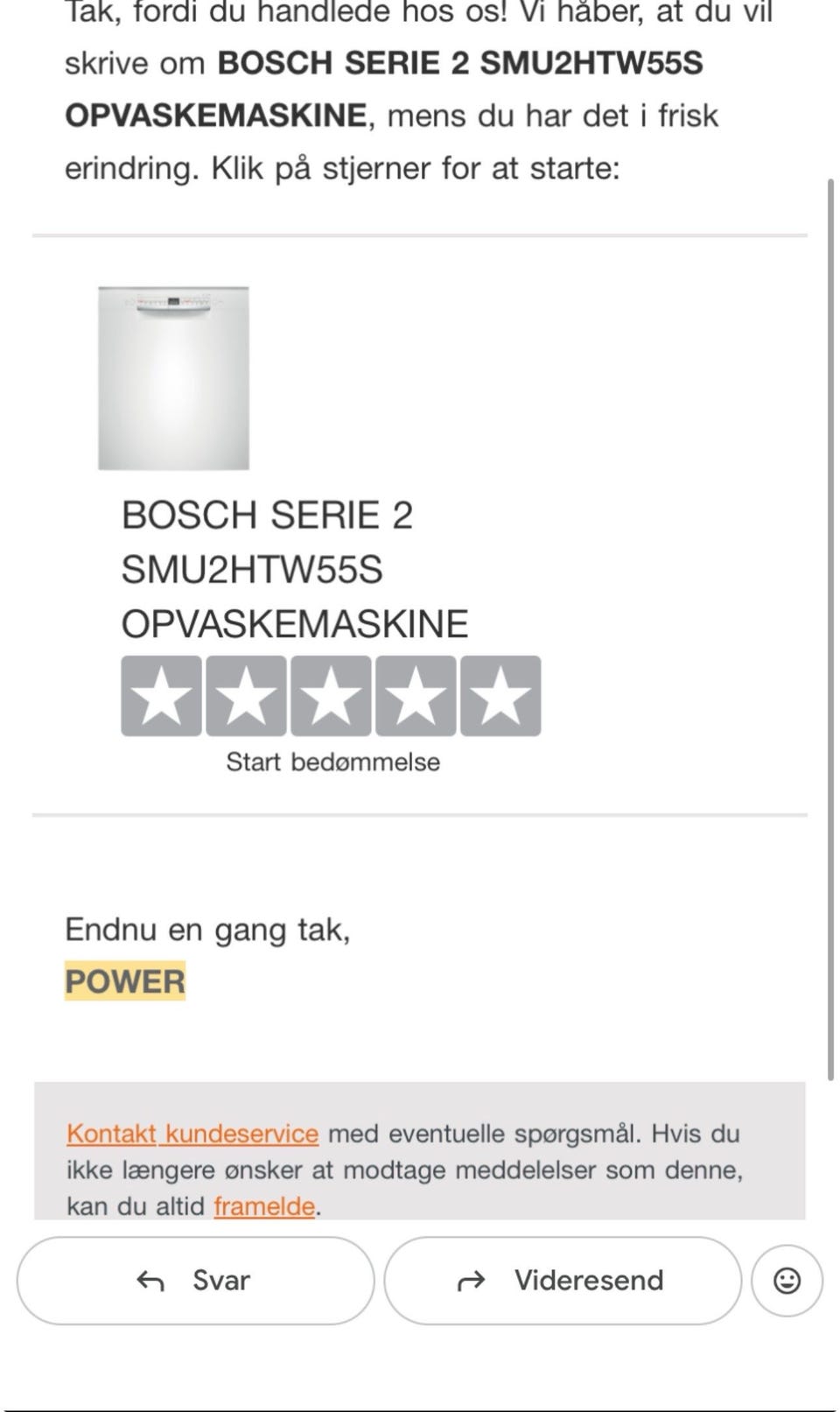The height and width of the screenshot is (1412, 840).
Task: Click the framelde unsubscribe link
Action: click(x=263, y=1205)
